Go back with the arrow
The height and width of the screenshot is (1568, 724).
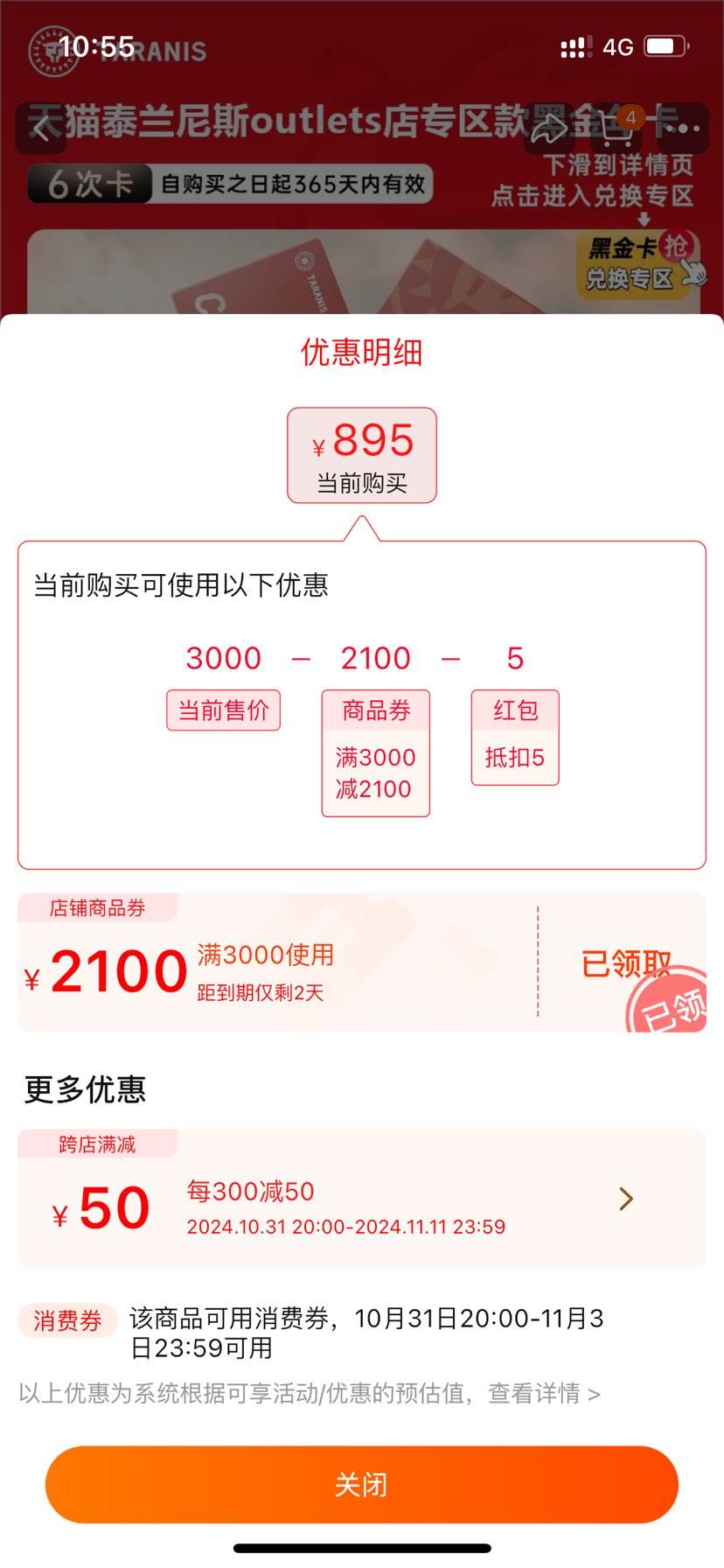pos(41,129)
